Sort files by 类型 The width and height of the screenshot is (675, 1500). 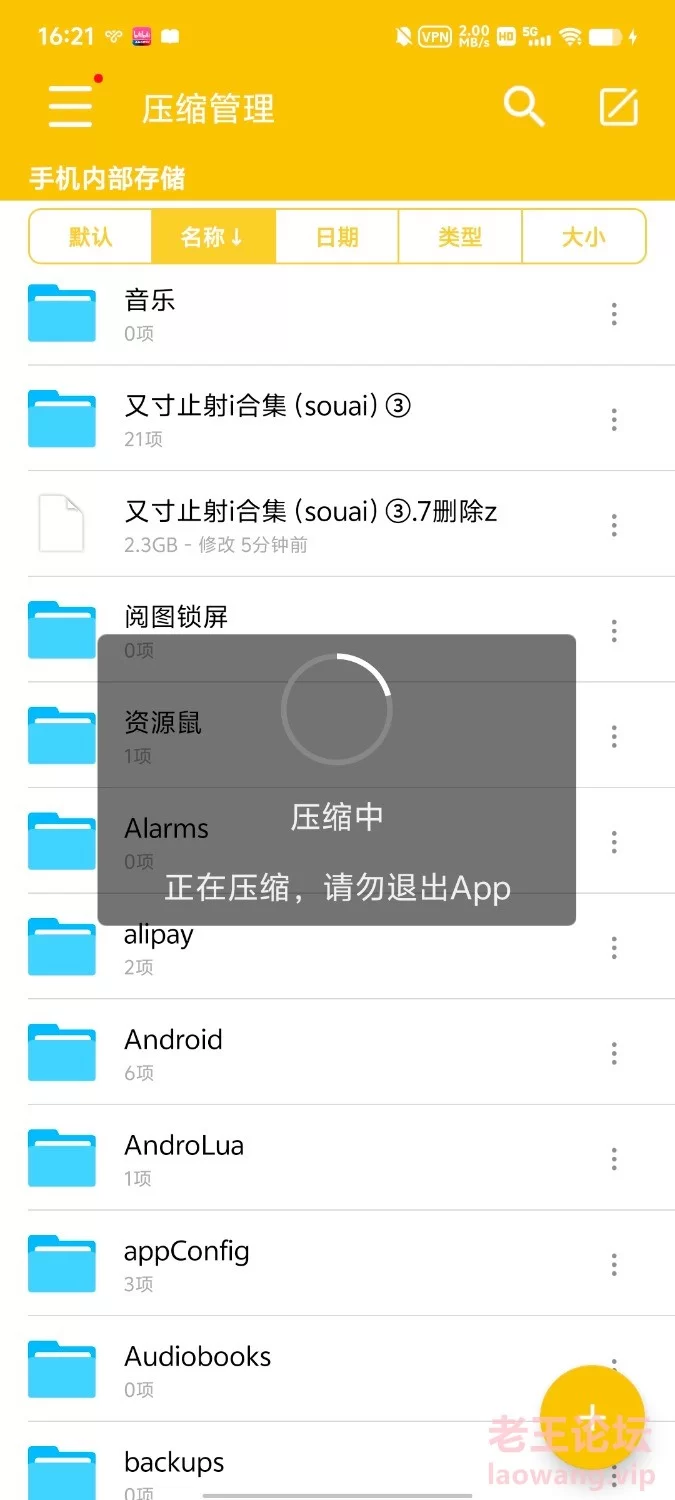coord(460,237)
